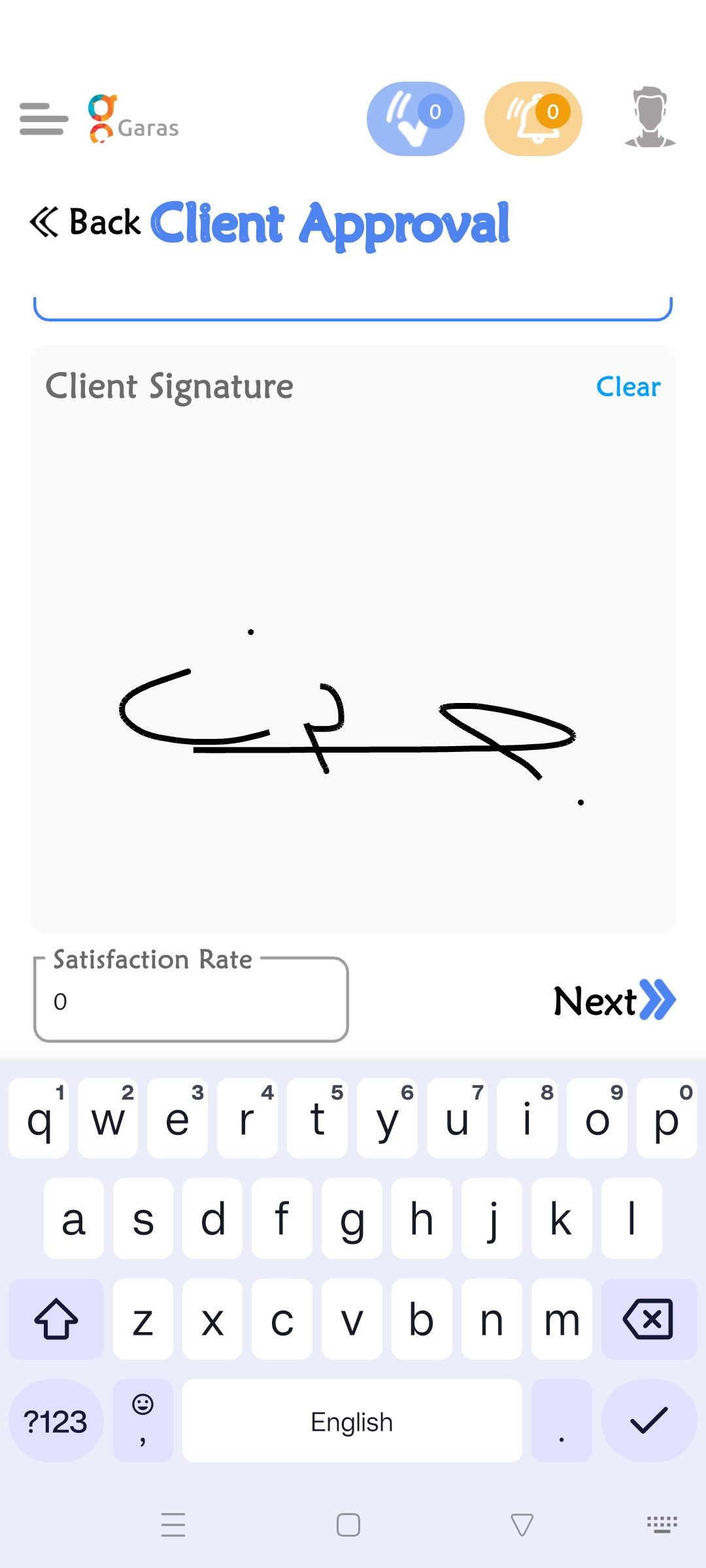This screenshot has height=1568, width=706.
Task: Proceed with the Next button
Action: point(614,1000)
